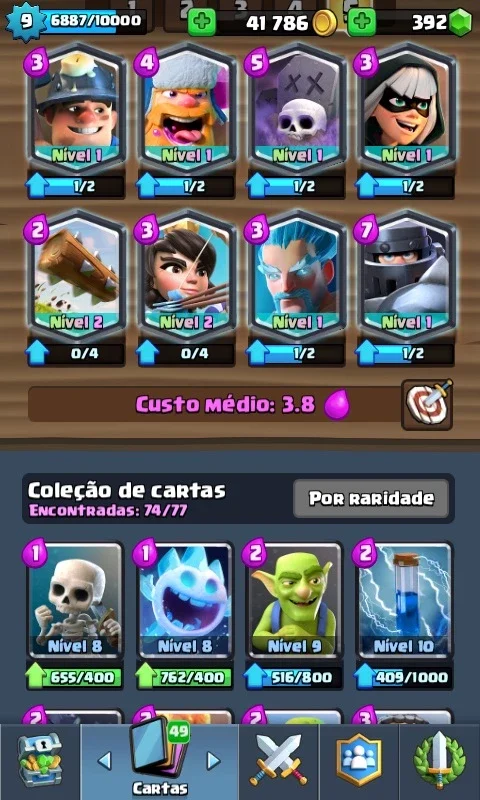480x800 pixels.
Task: Open the Goblins card Nível 9
Action: click(x=295, y=601)
